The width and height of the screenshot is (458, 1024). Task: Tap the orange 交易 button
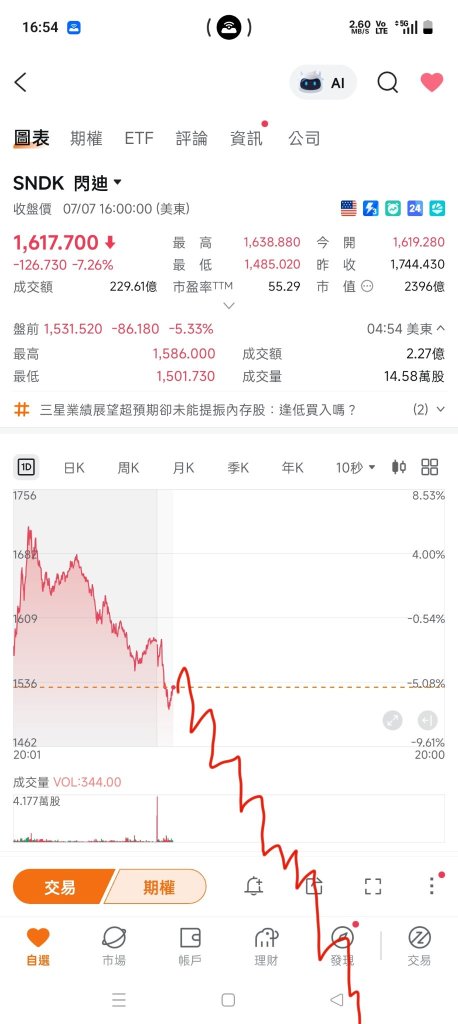pos(60,887)
